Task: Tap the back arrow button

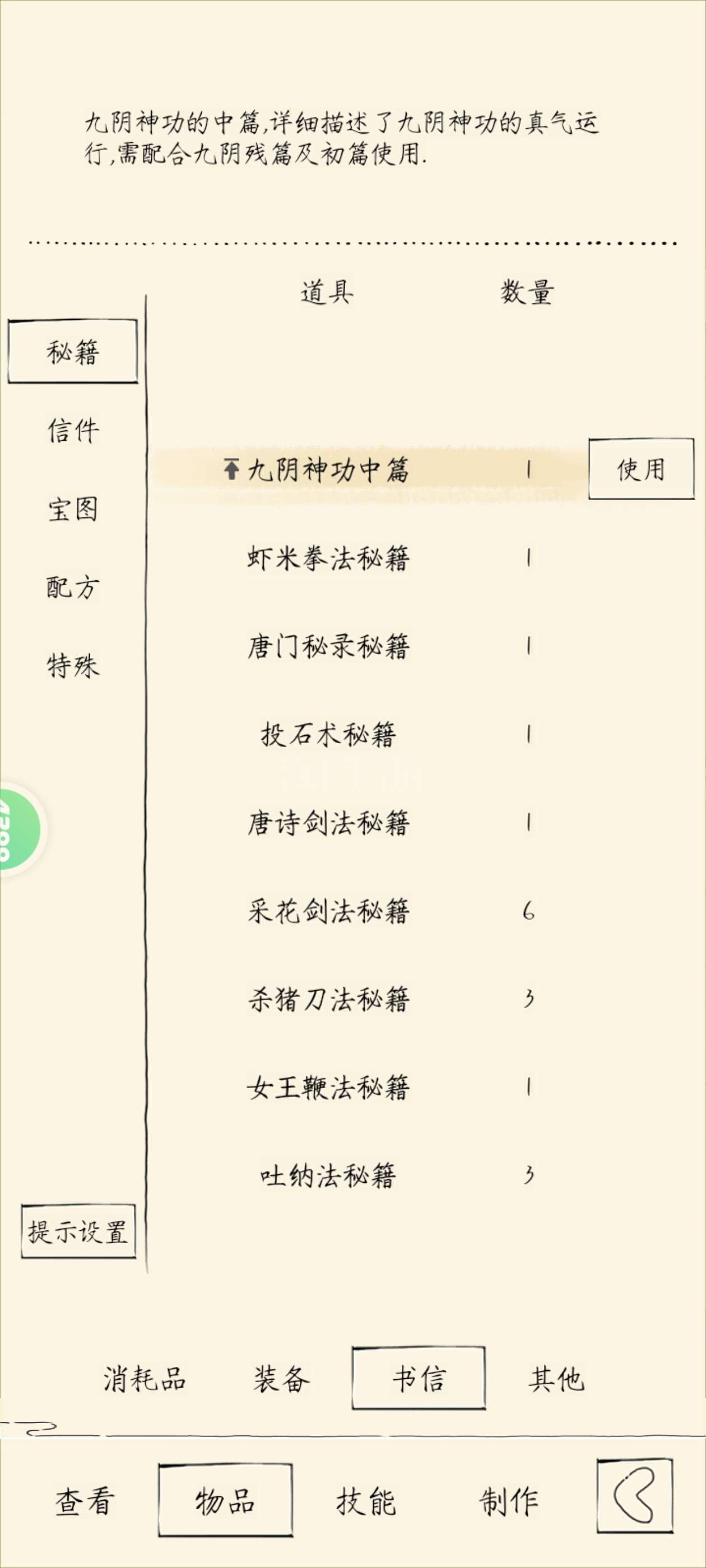Action: click(x=635, y=1496)
